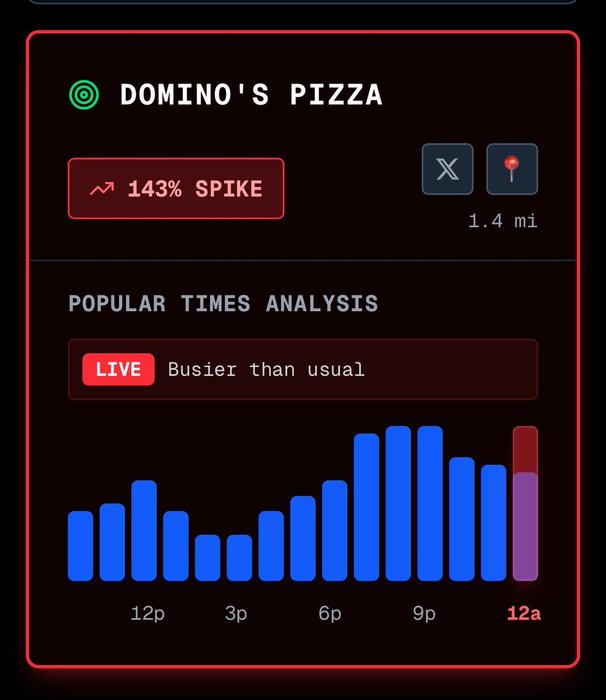Open the map pin location button

pos(512,169)
